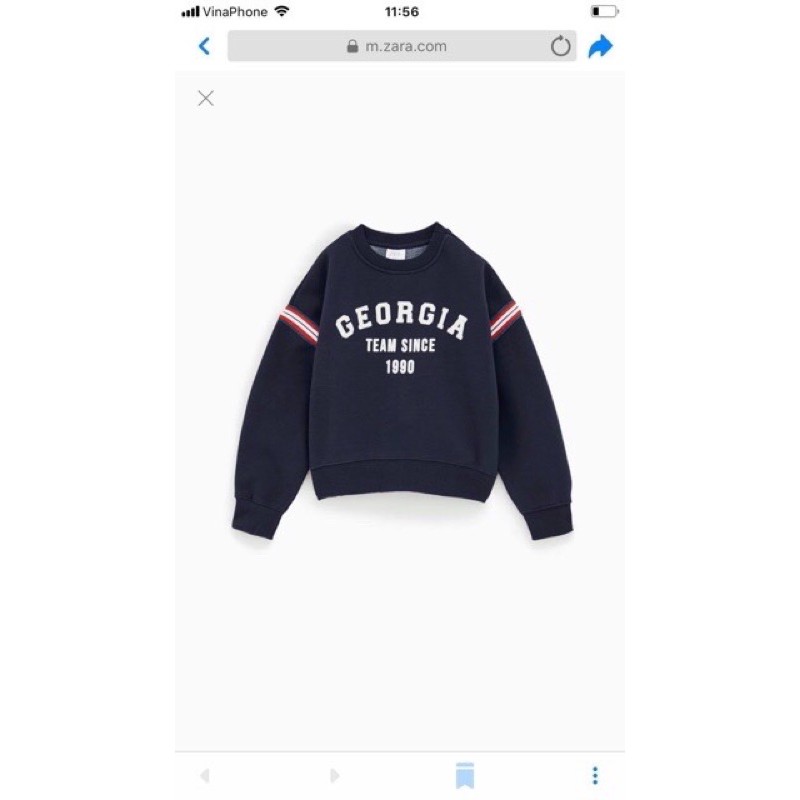Image resolution: width=800 pixels, height=800 pixels.
Task: Reload the Zara page
Action: coord(561,46)
